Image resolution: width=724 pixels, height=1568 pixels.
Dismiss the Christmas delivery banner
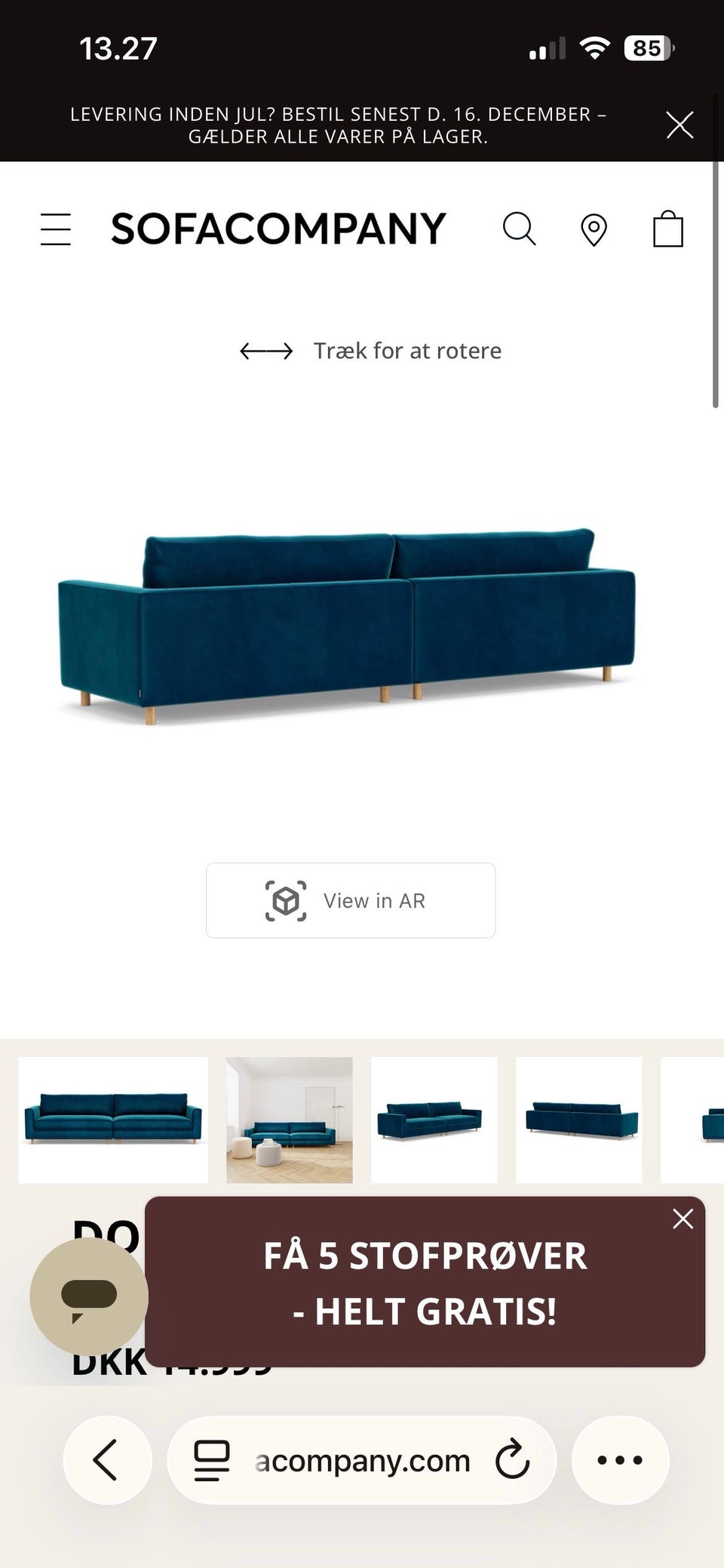coord(680,125)
